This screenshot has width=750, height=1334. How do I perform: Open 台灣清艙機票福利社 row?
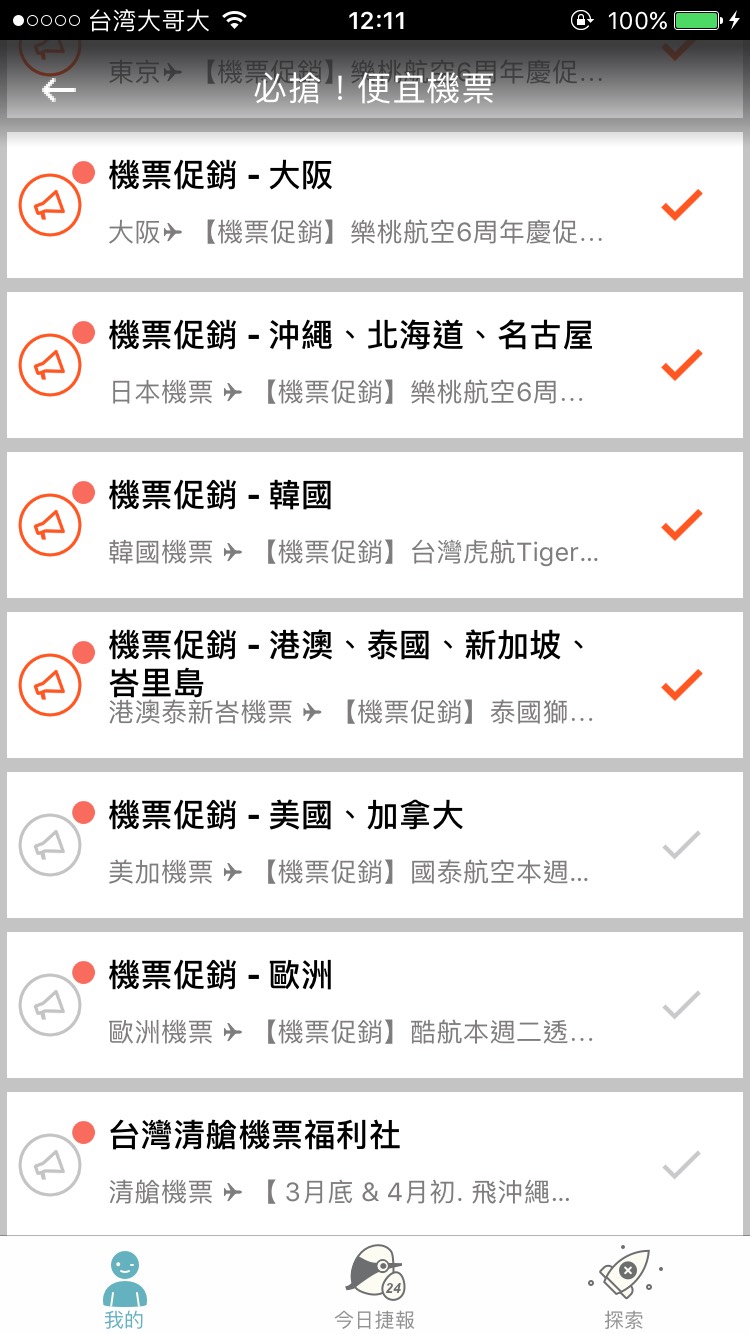pyautogui.click(x=375, y=1164)
